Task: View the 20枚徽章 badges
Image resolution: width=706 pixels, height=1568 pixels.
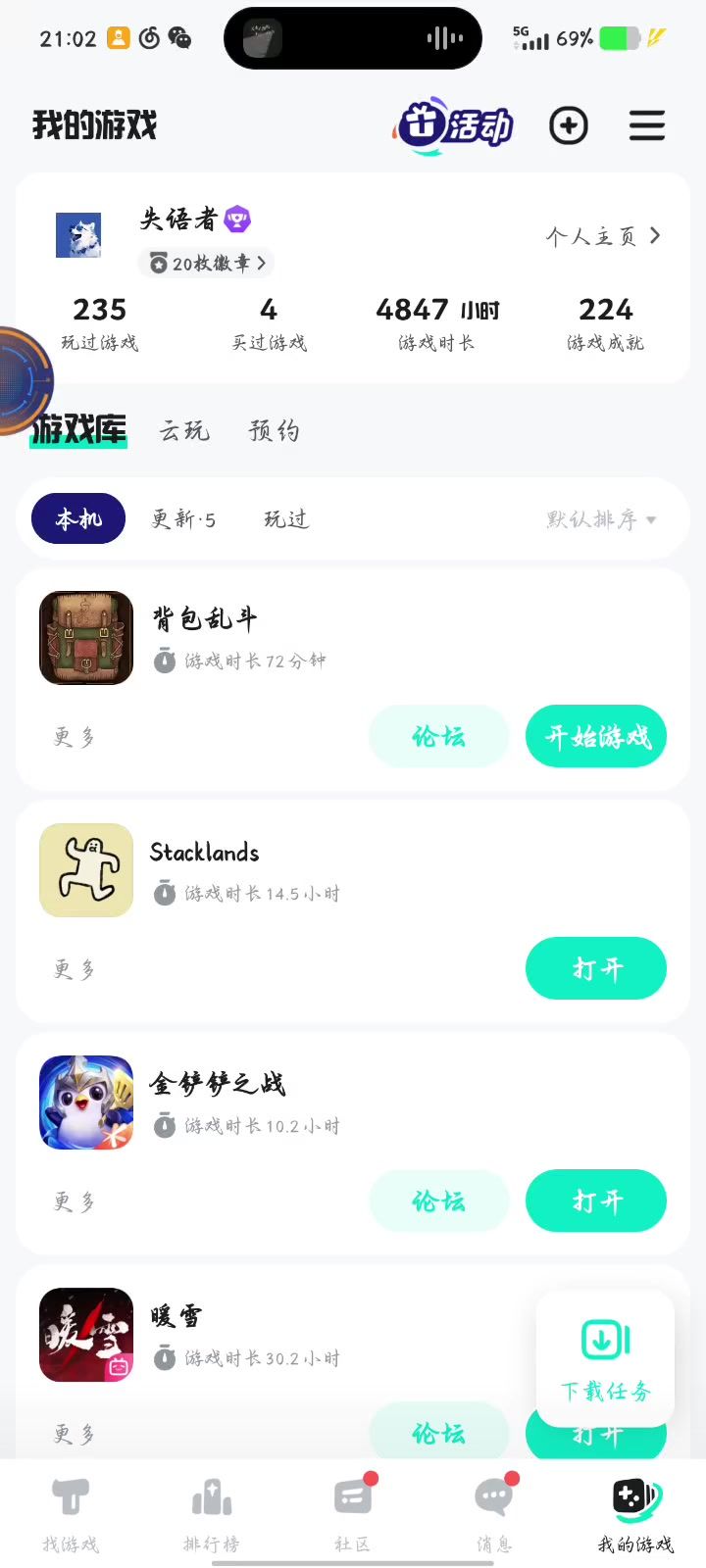Action: [x=207, y=263]
